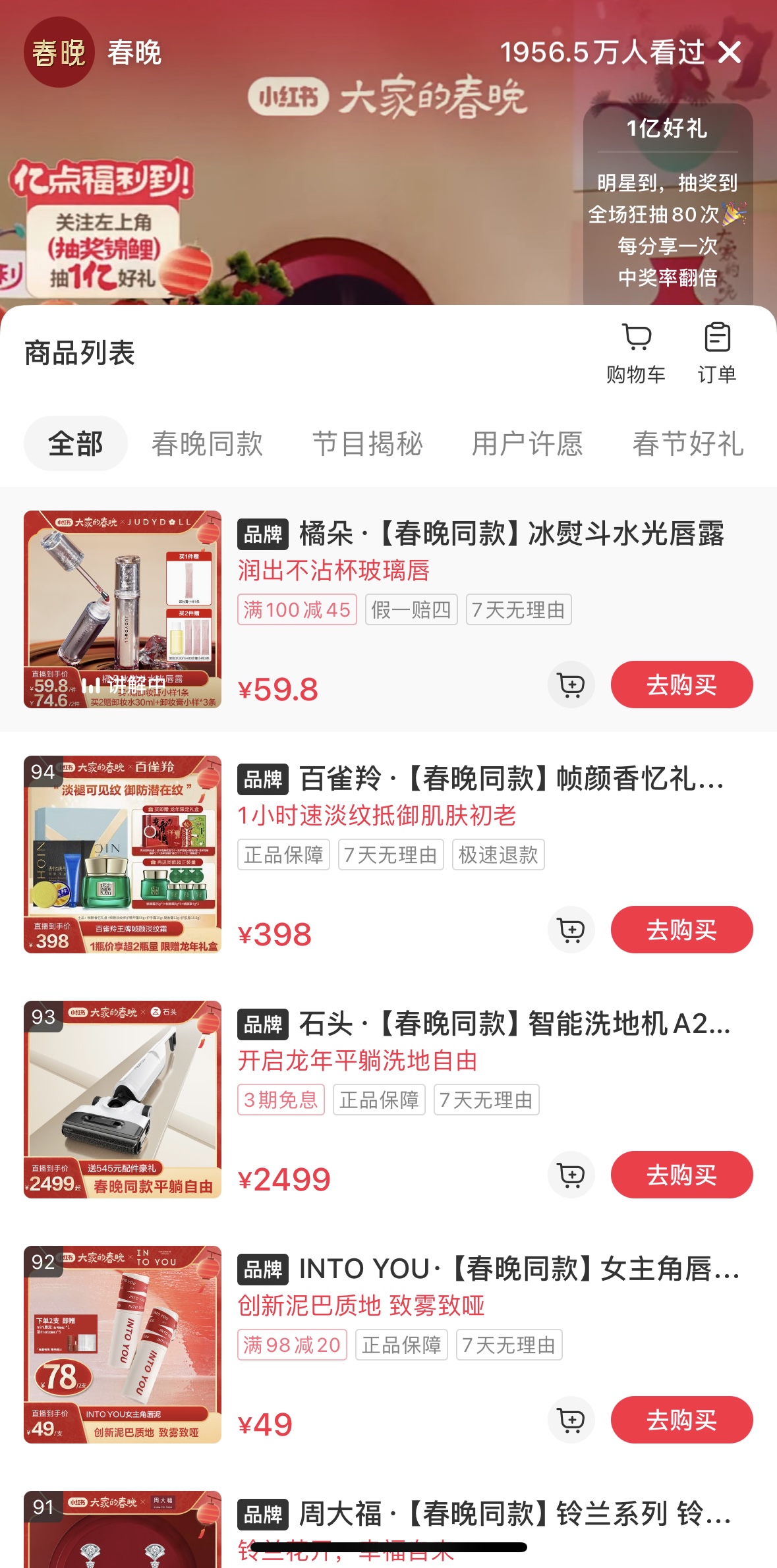Tap 去购买 for 石头 智能洗地机

681,1175
